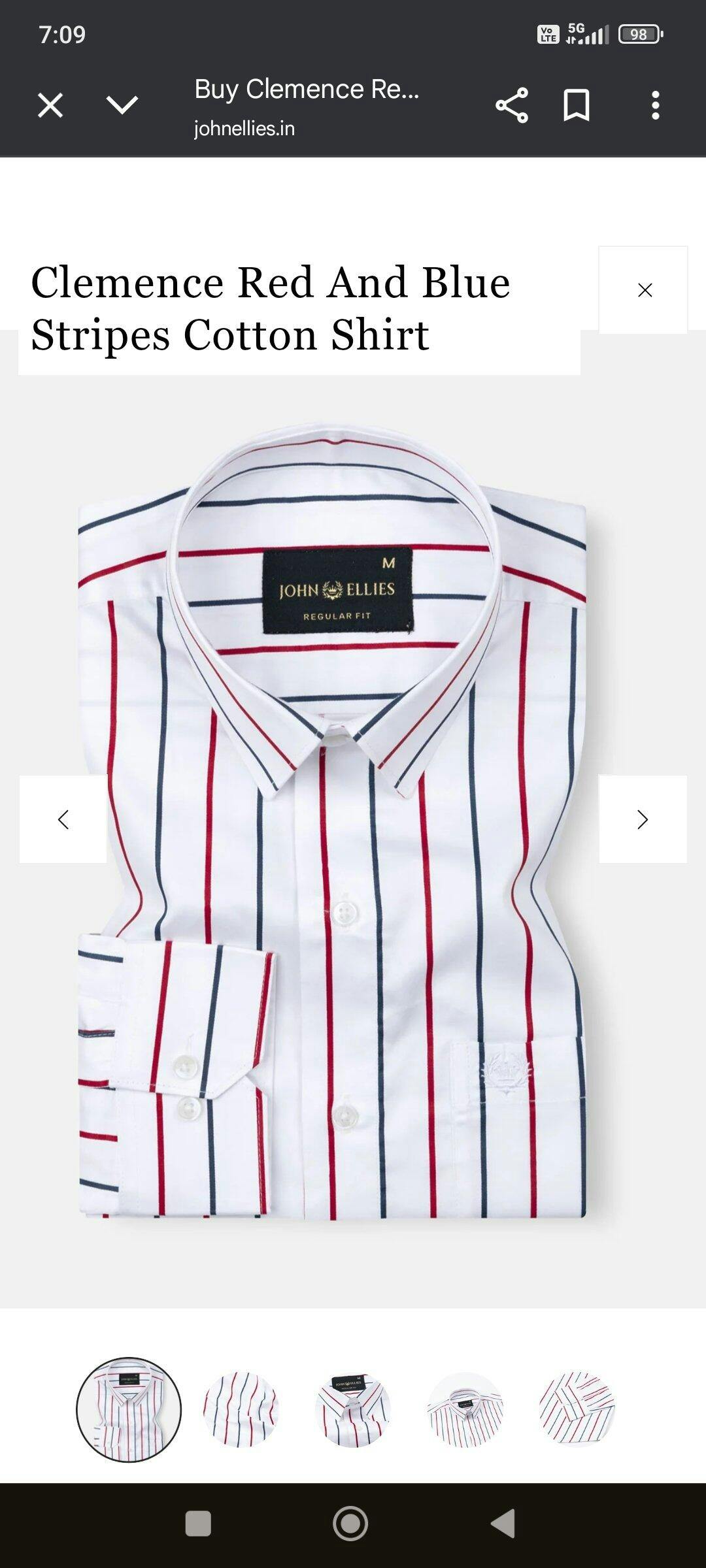Show the previous shirt image

click(63, 819)
